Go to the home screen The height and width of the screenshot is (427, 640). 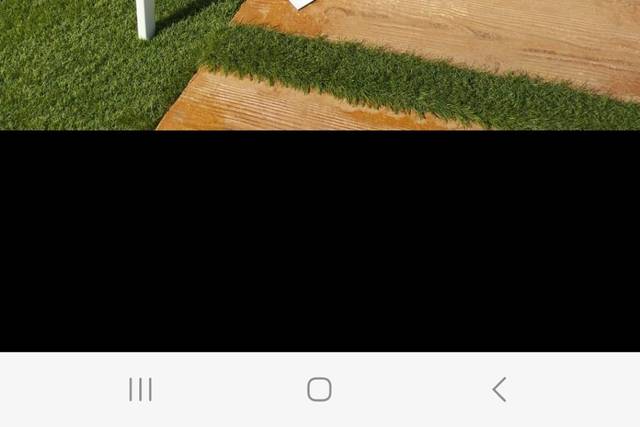pos(319,390)
